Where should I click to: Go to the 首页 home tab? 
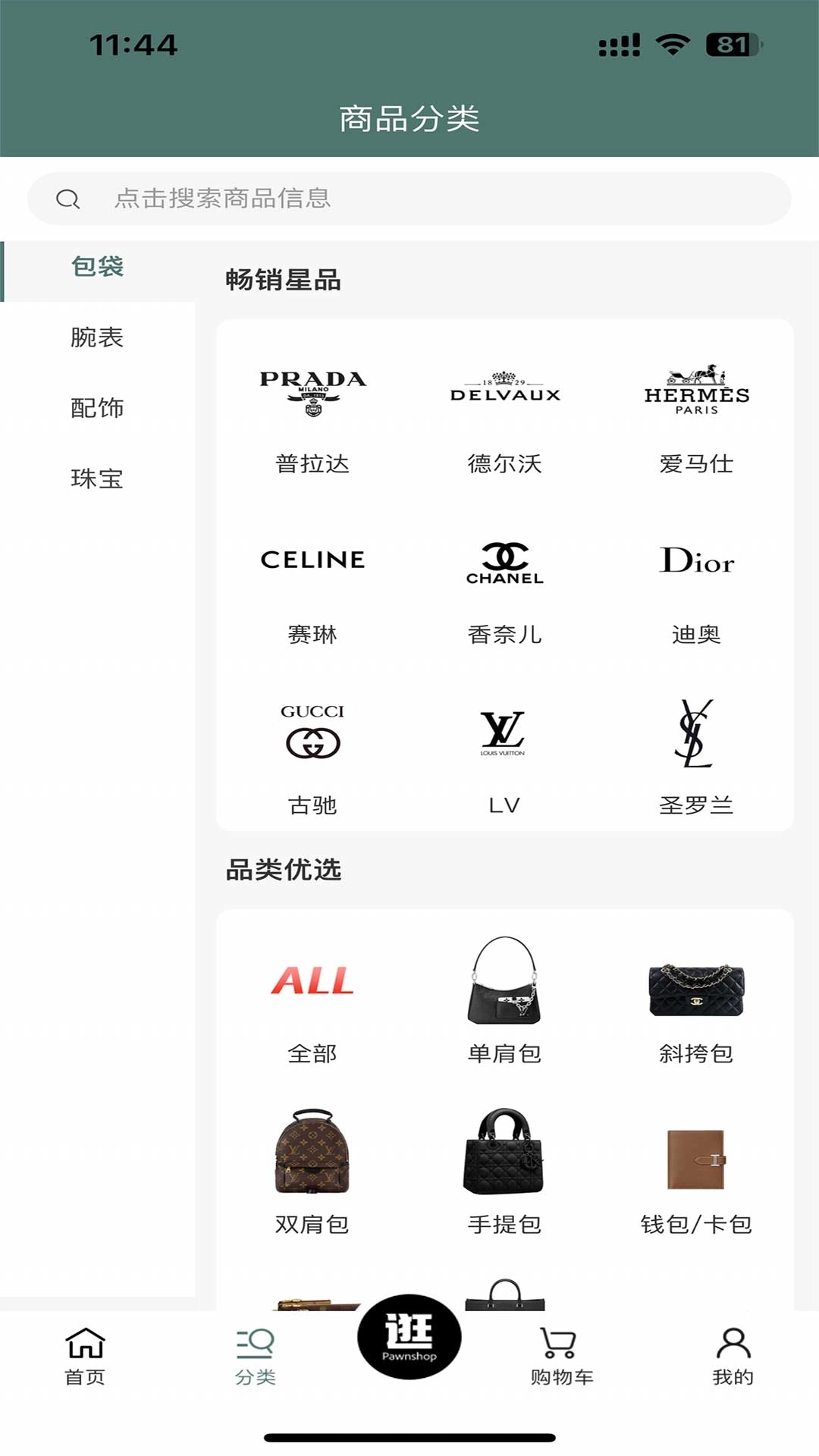point(85,1356)
